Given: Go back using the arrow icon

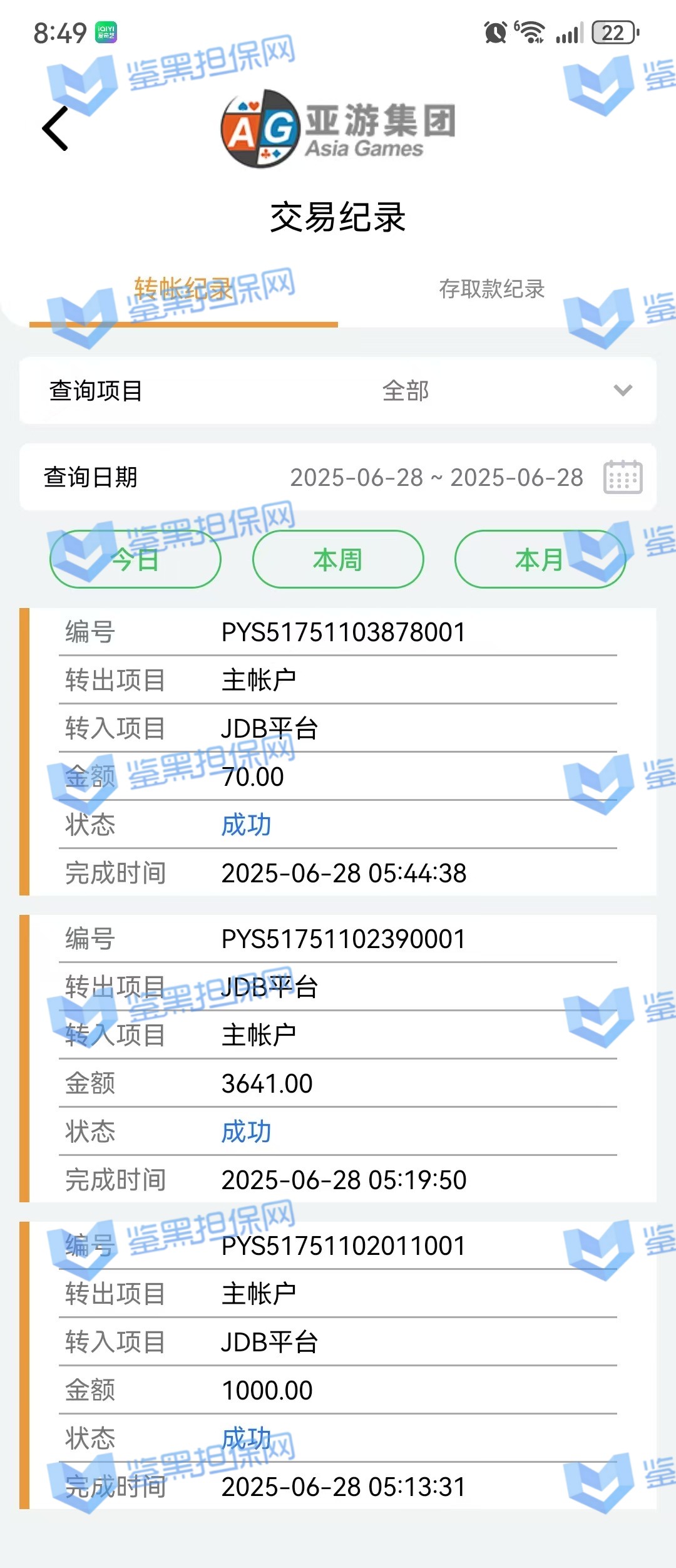Looking at the screenshot, I should click(55, 128).
